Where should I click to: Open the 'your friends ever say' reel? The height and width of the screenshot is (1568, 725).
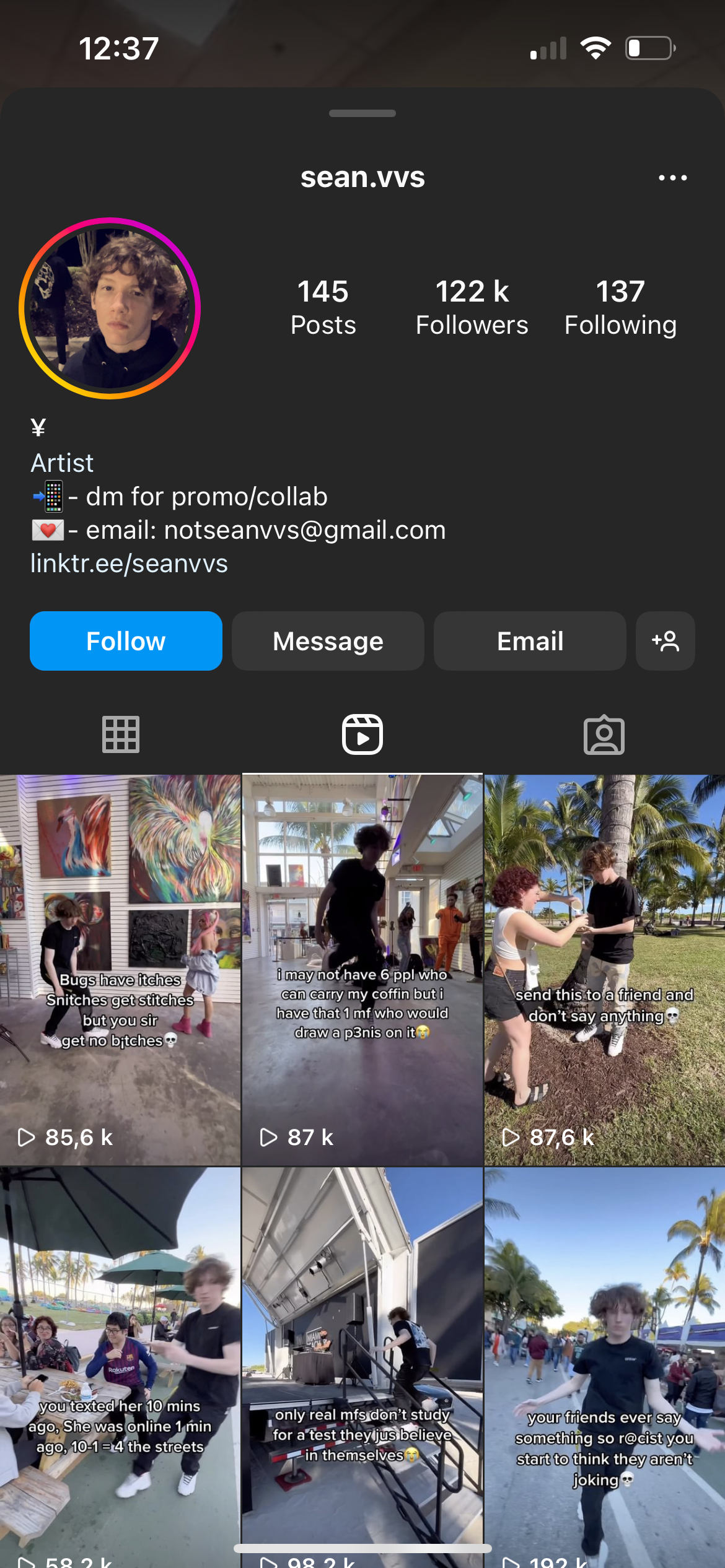pos(604,1362)
